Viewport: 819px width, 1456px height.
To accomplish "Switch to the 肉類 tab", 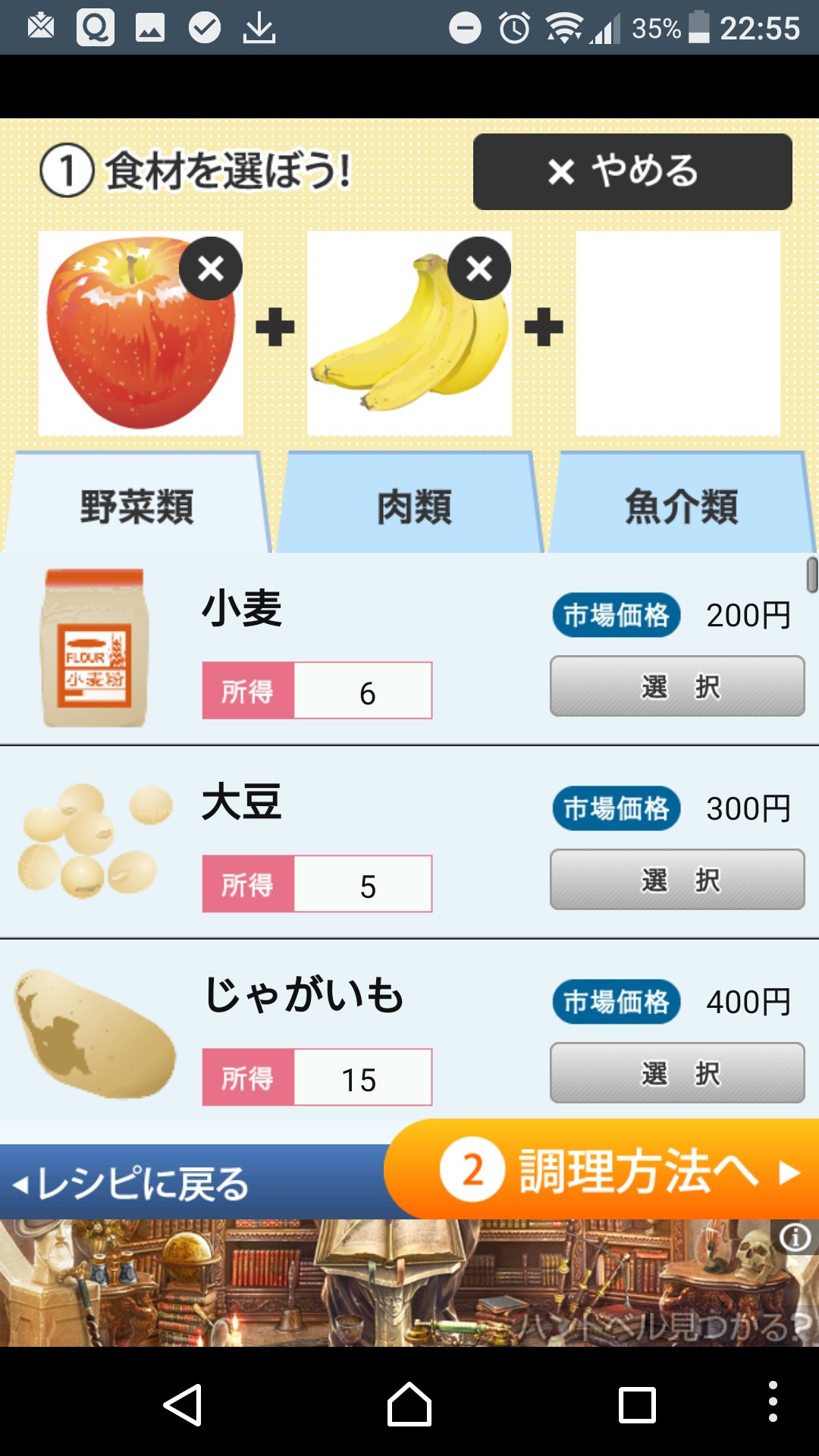I will click(413, 507).
